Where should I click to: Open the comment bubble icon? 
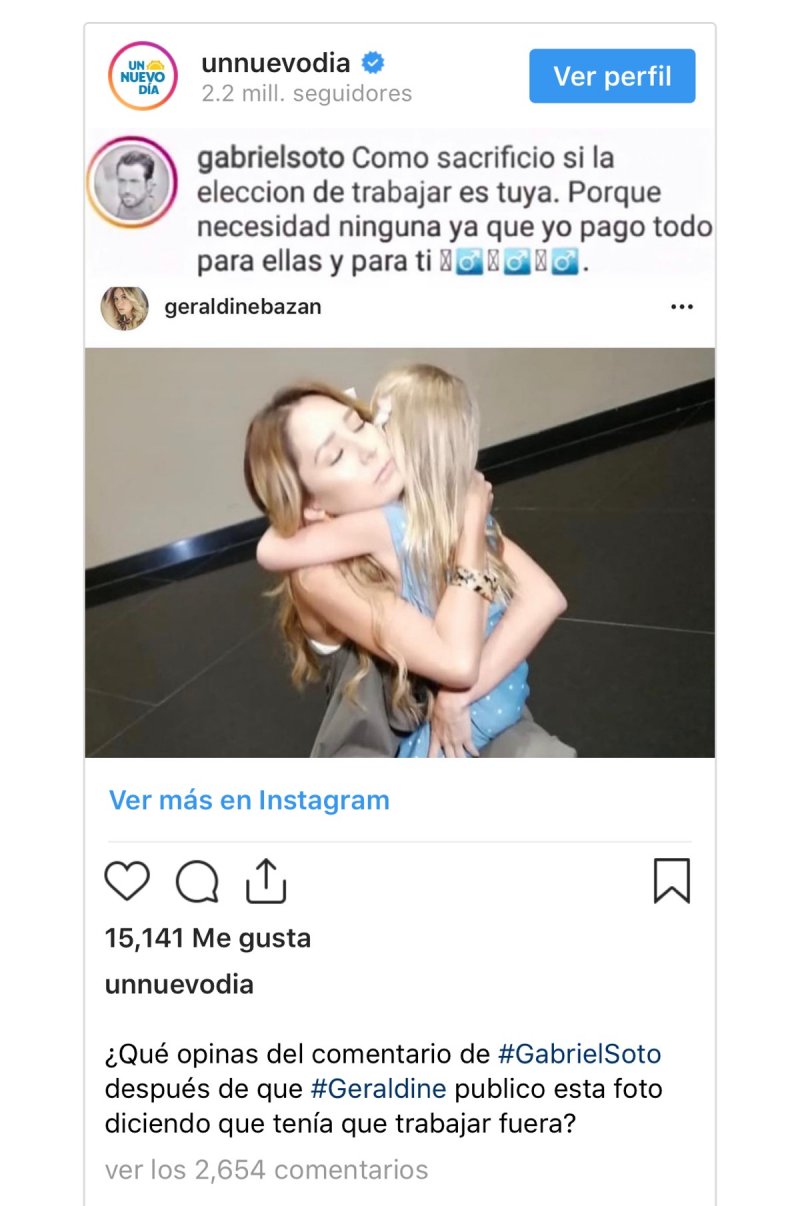tap(197, 881)
